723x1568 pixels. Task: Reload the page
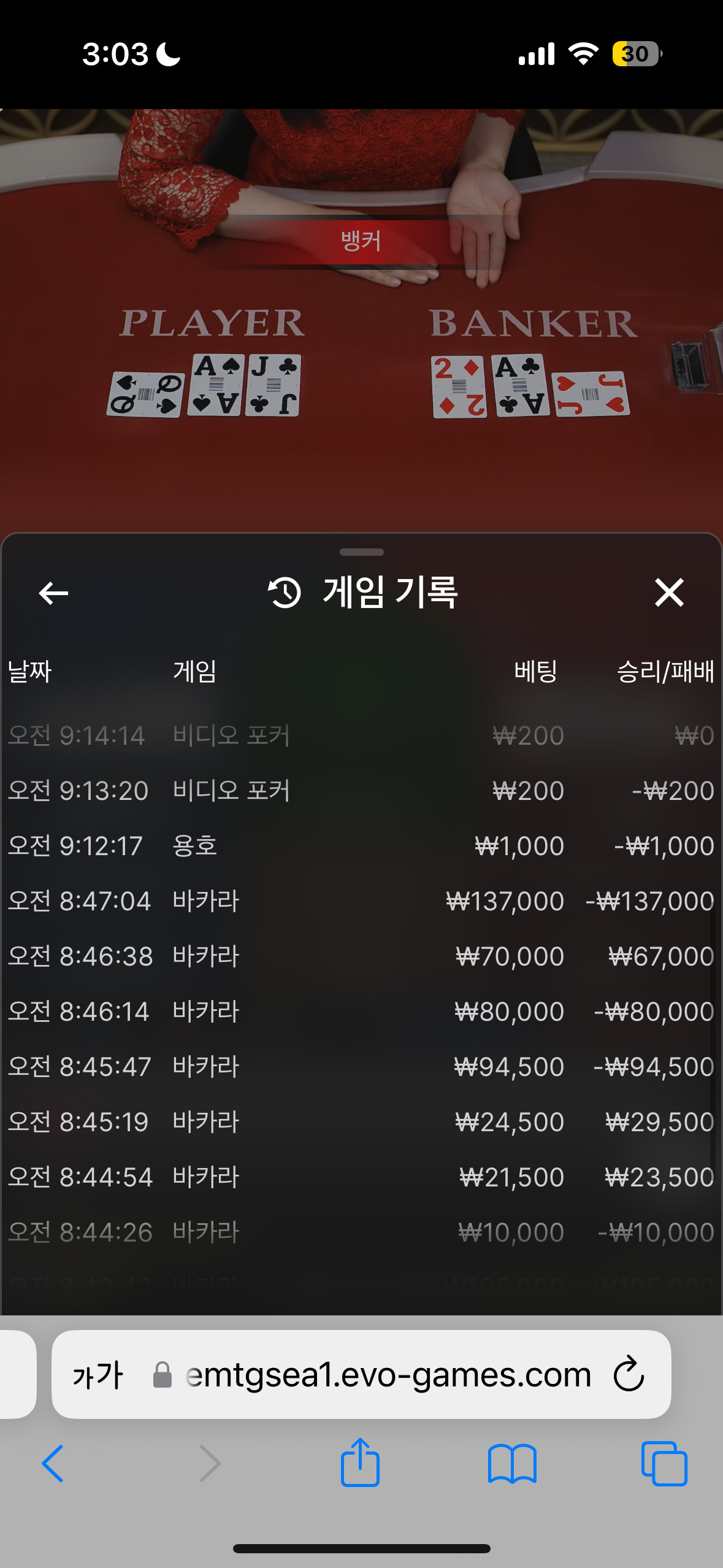point(629,1375)
